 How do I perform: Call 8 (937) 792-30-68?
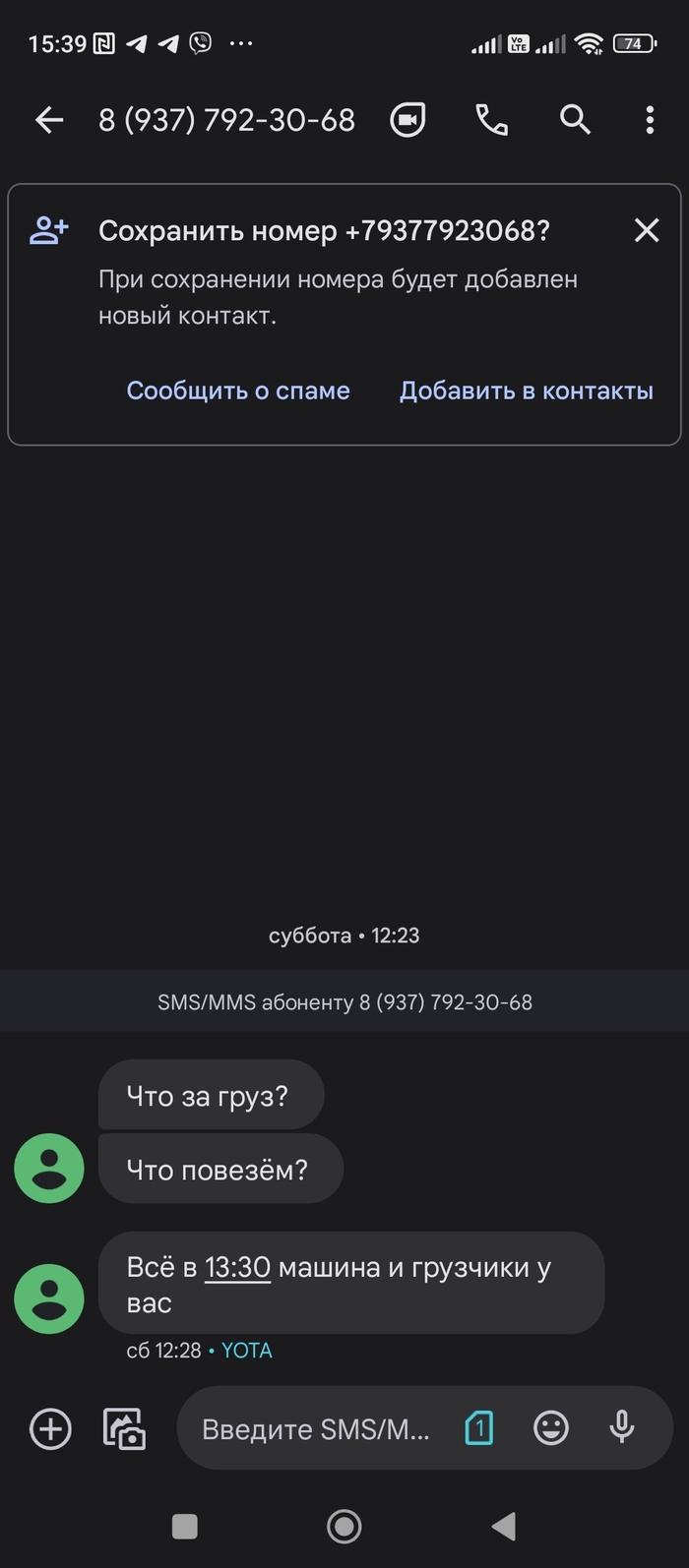[x=491, y=120]
